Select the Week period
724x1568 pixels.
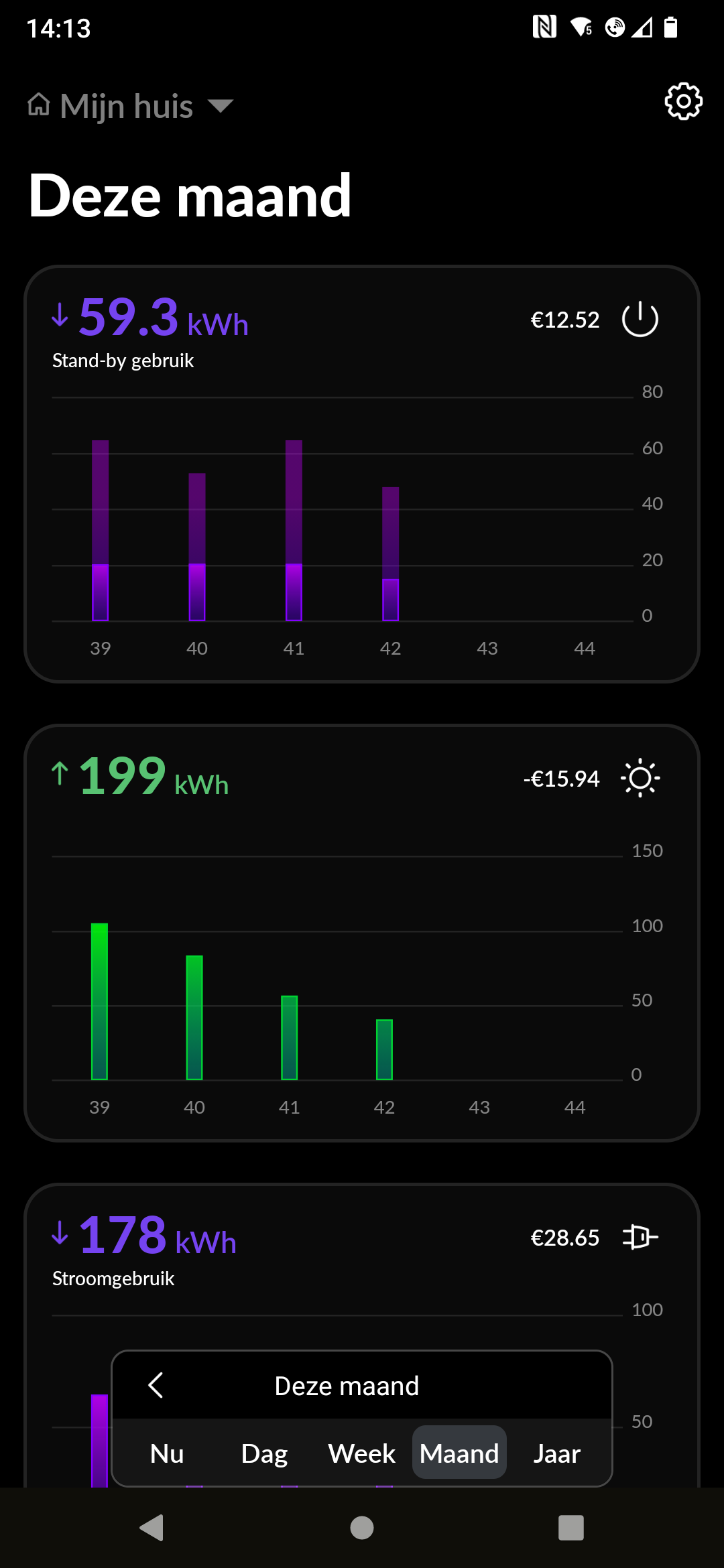[361, 1453]
